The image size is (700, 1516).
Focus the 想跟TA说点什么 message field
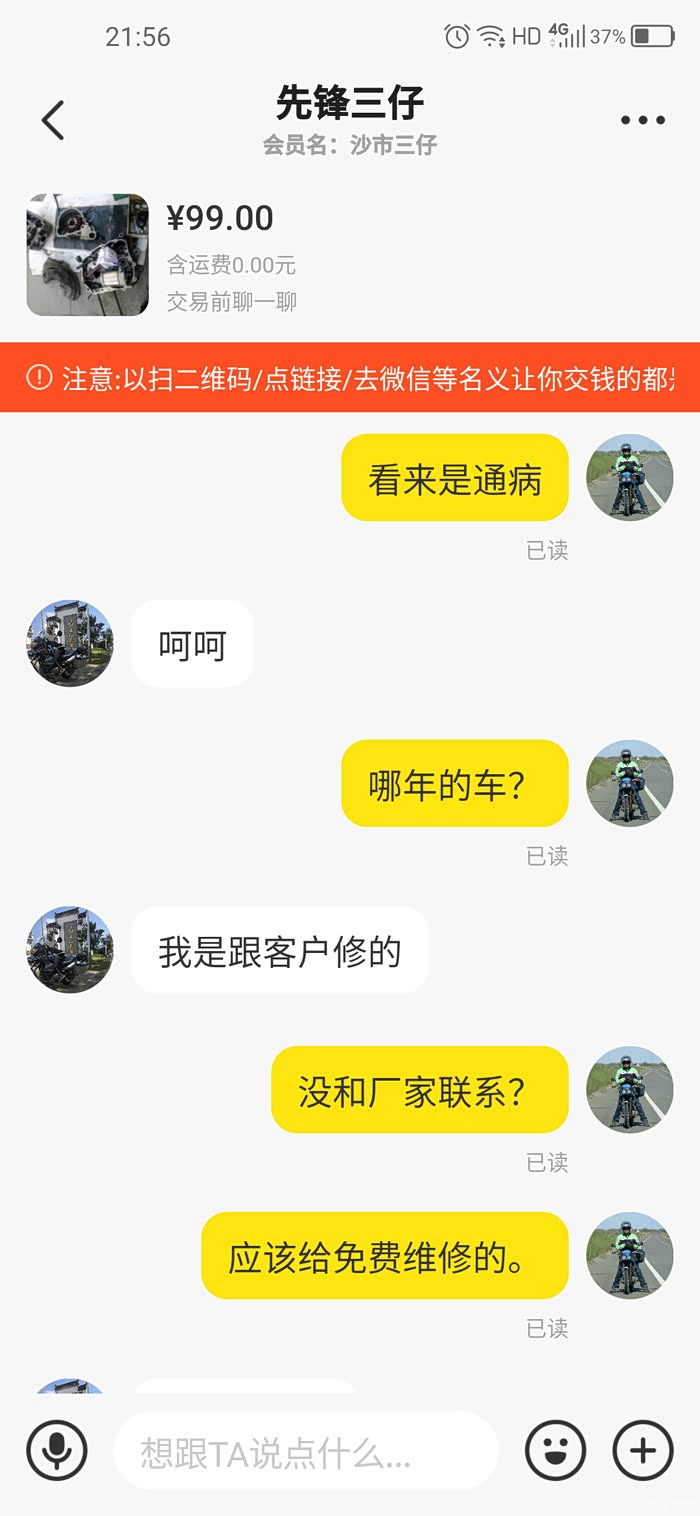click(305, 1452)
